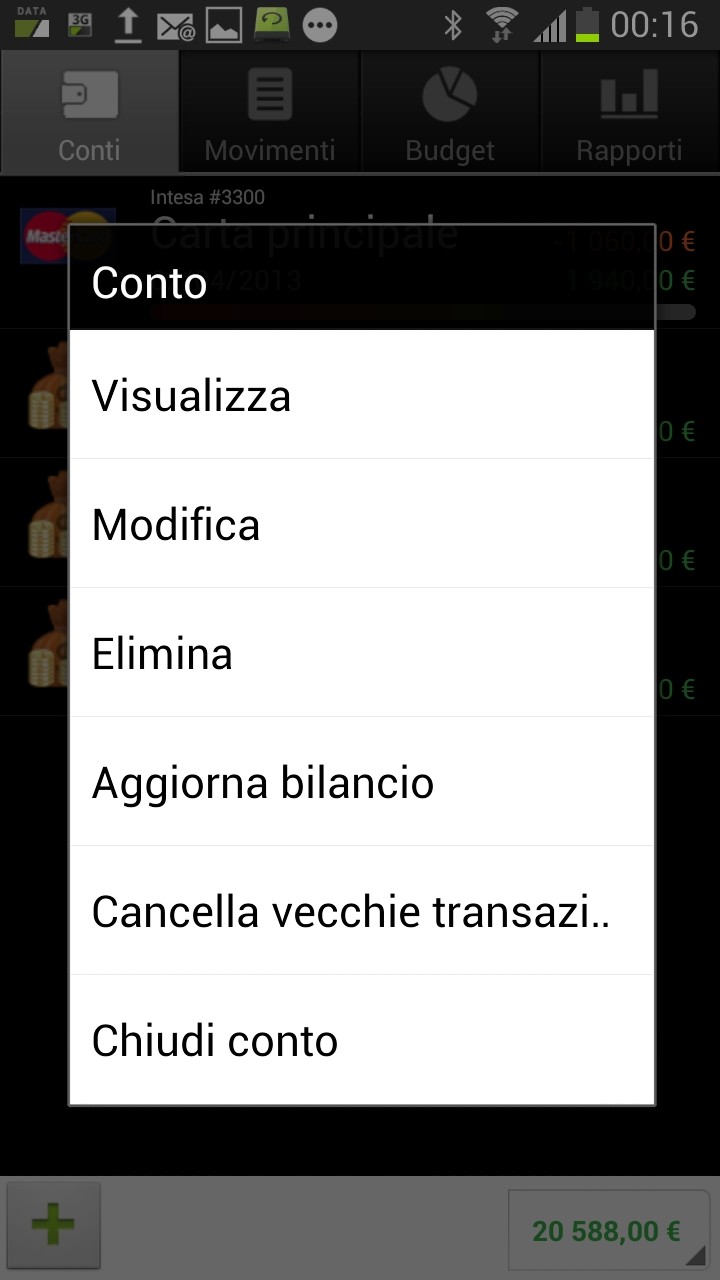Choose Modifica to edit the account
This screenshot has height=1280, width=720.
(361, 524)
